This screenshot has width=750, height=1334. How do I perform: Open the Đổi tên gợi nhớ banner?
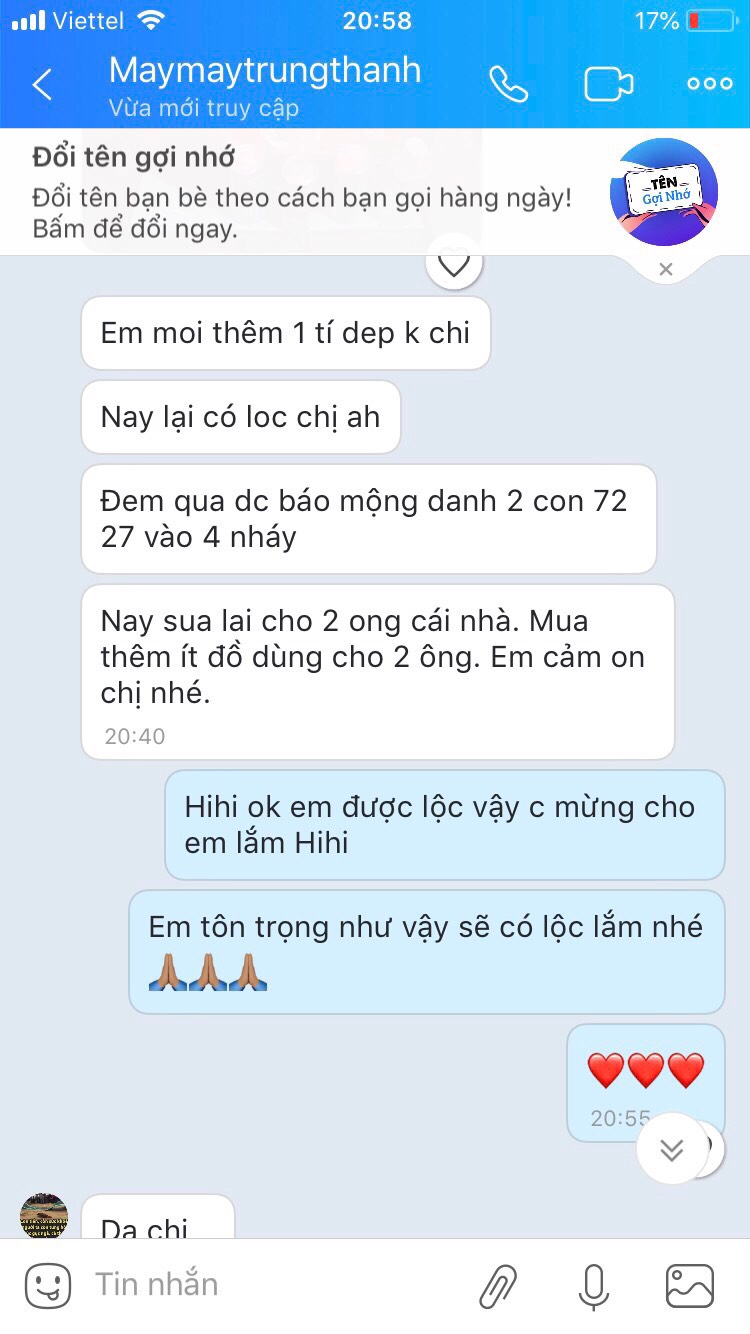302,192
